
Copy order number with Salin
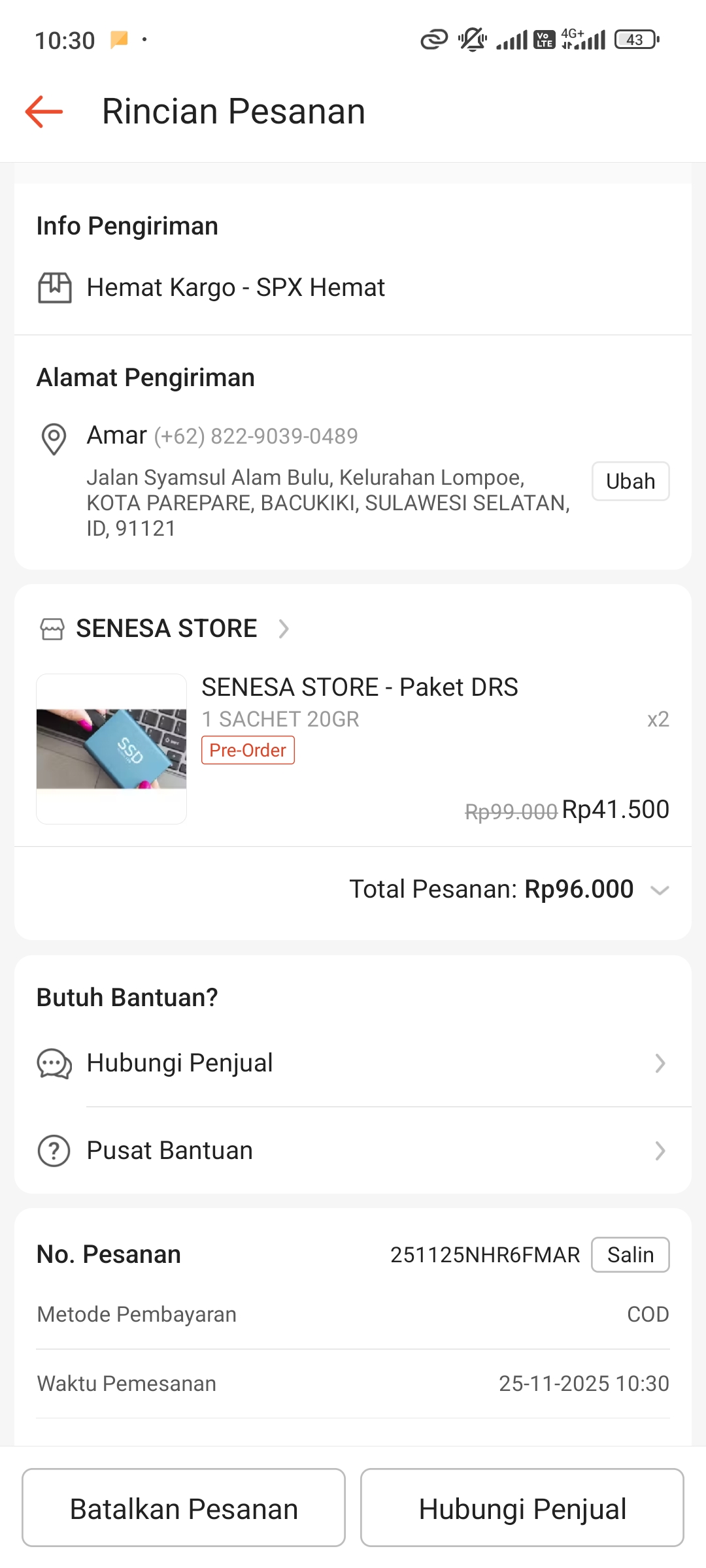pos(630,1254)
